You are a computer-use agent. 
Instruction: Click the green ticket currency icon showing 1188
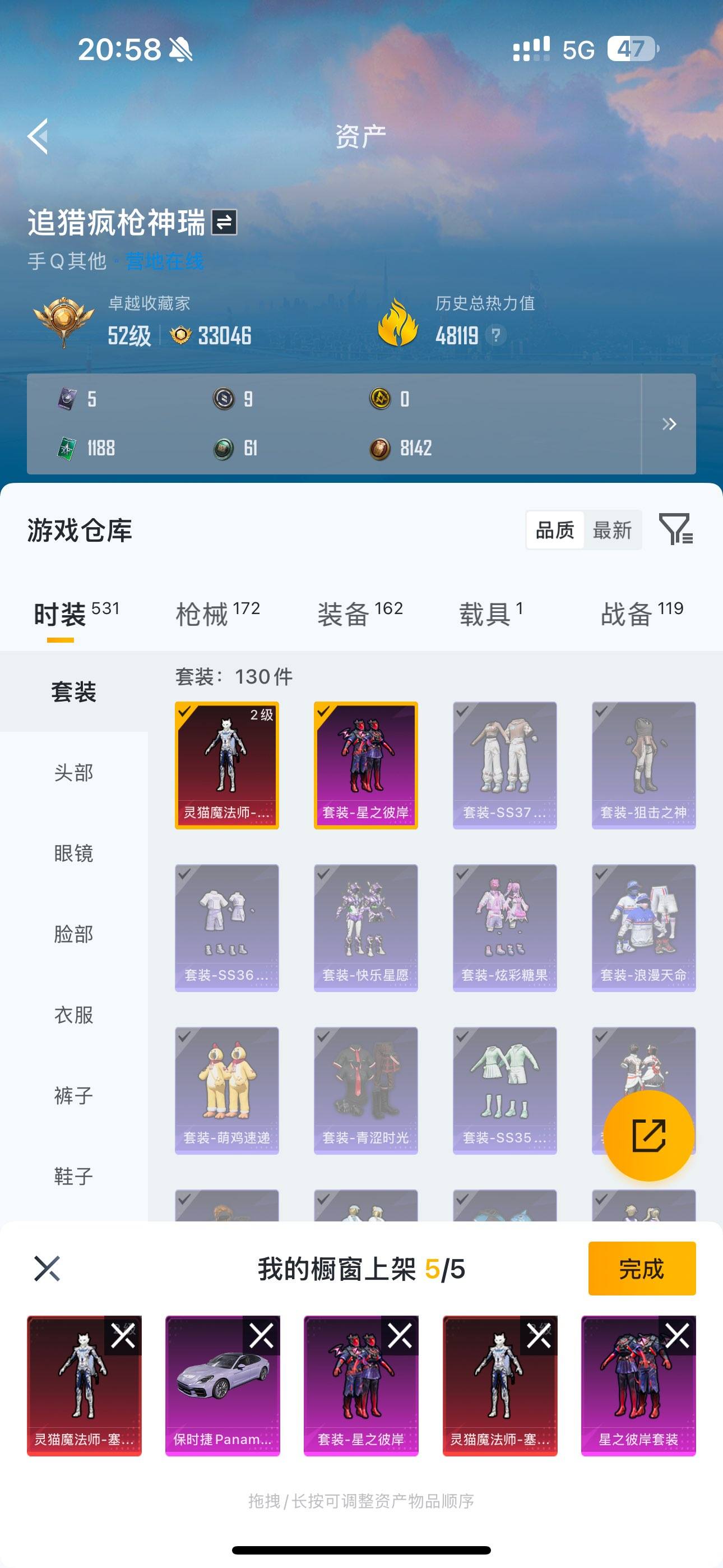pyautogui.click(x=66, y=448)
